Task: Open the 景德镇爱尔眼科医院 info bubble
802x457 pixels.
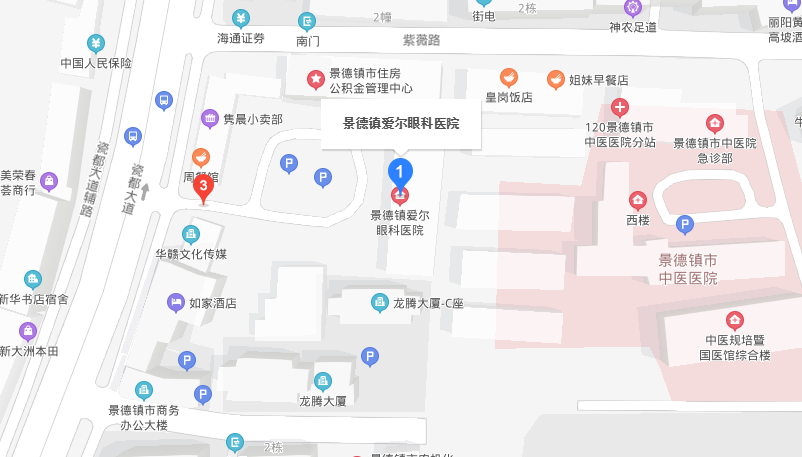Action: pyautogui.click(x=401, y=124)
